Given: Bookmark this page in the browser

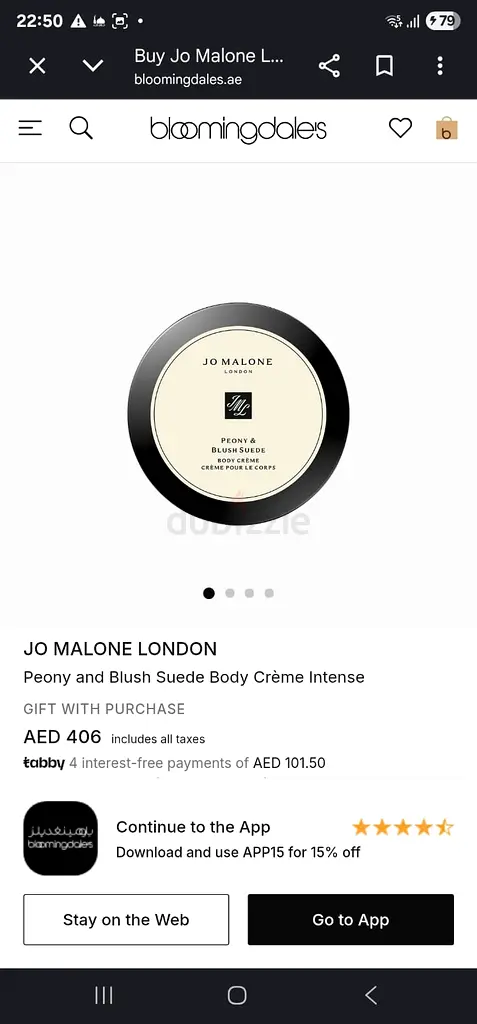Looking at the screenshot, I should click(x=384, y=65).
